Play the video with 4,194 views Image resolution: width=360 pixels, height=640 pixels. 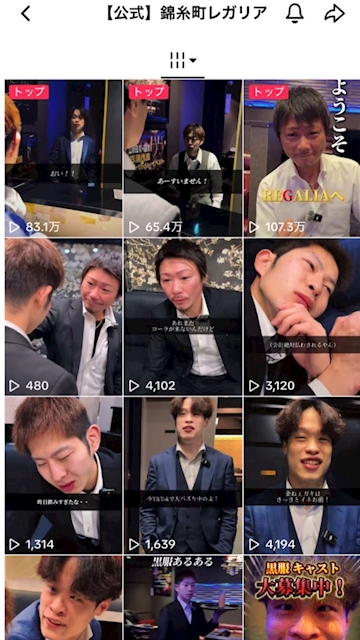click(x=302, y=475)
